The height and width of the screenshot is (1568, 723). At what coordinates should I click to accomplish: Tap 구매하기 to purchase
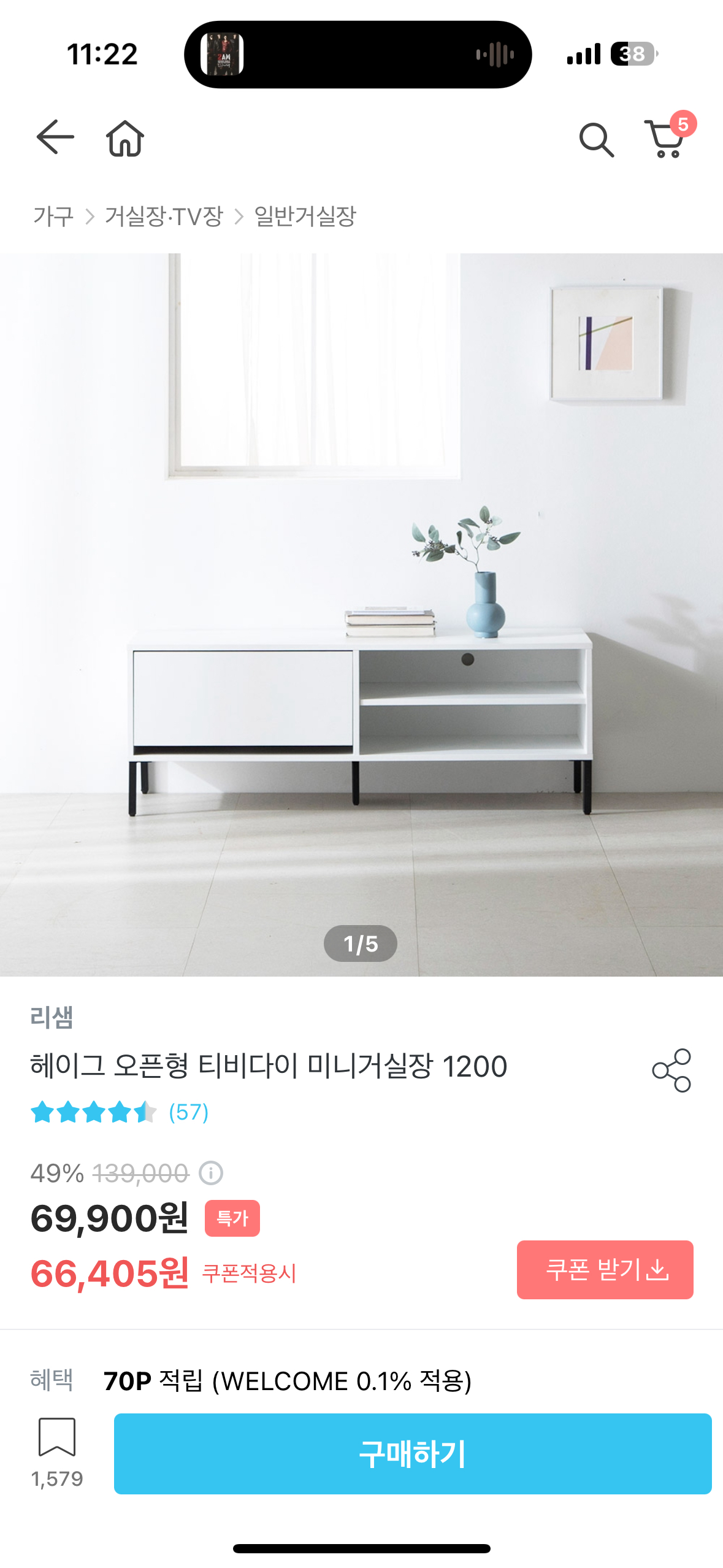412,1453
